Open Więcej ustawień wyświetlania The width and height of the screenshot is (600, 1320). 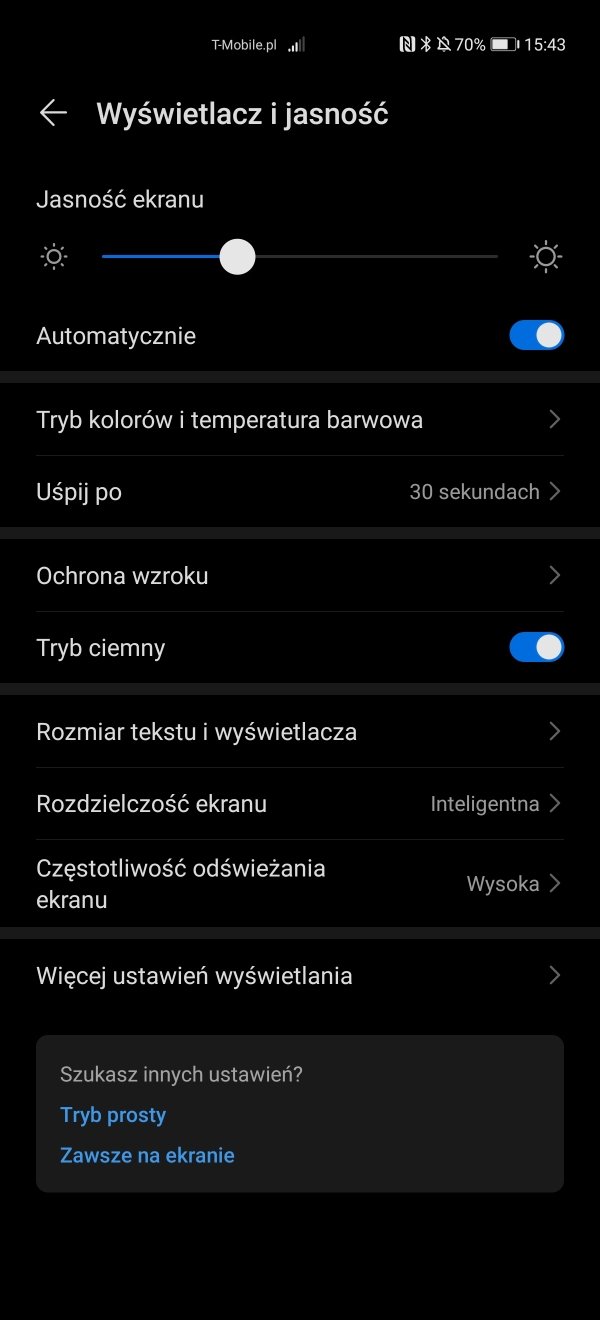tap(300, 976)
